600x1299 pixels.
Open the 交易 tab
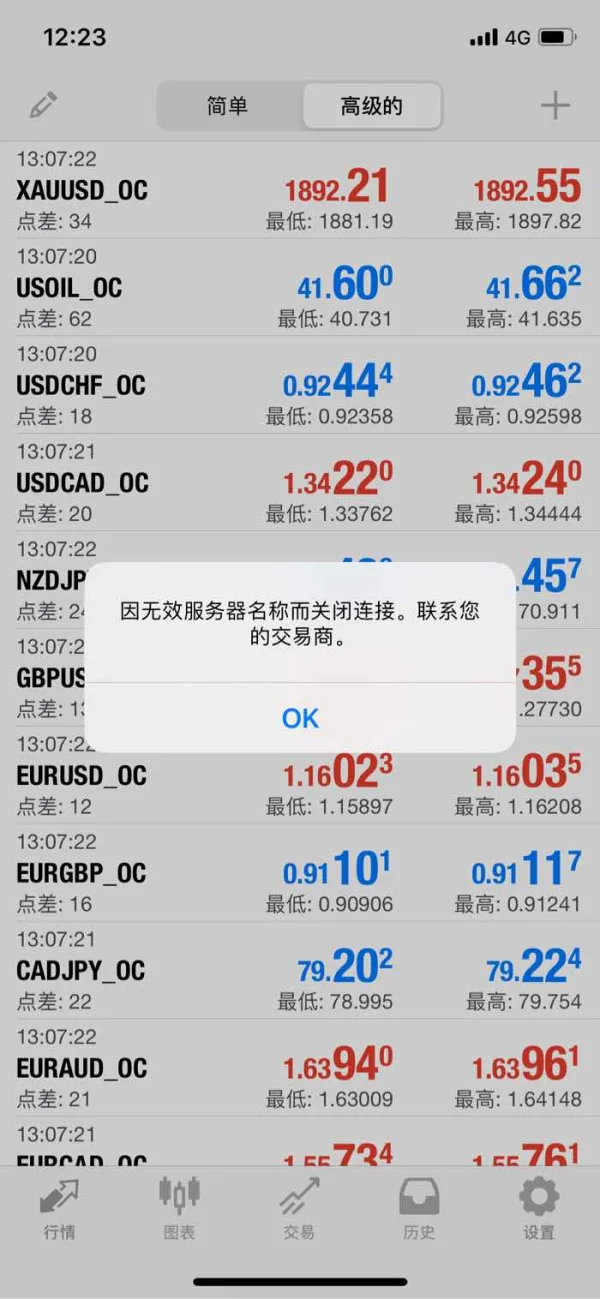[x=299, y=1208]
